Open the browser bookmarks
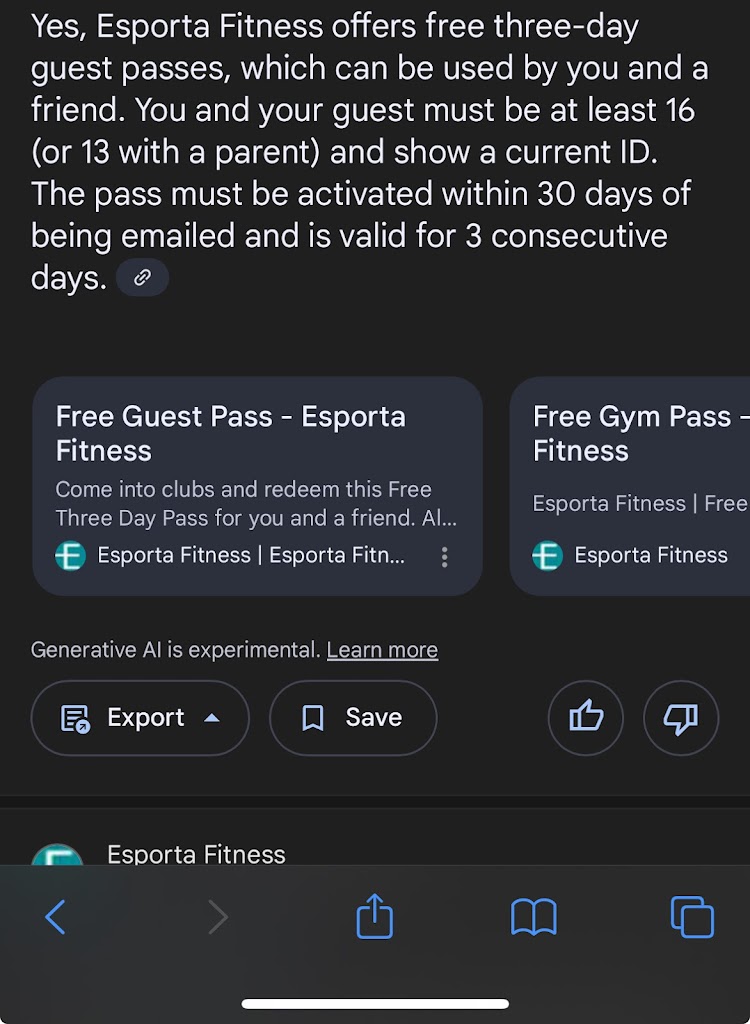This screenshot has width=750, height=1024. tap(534, 916)
